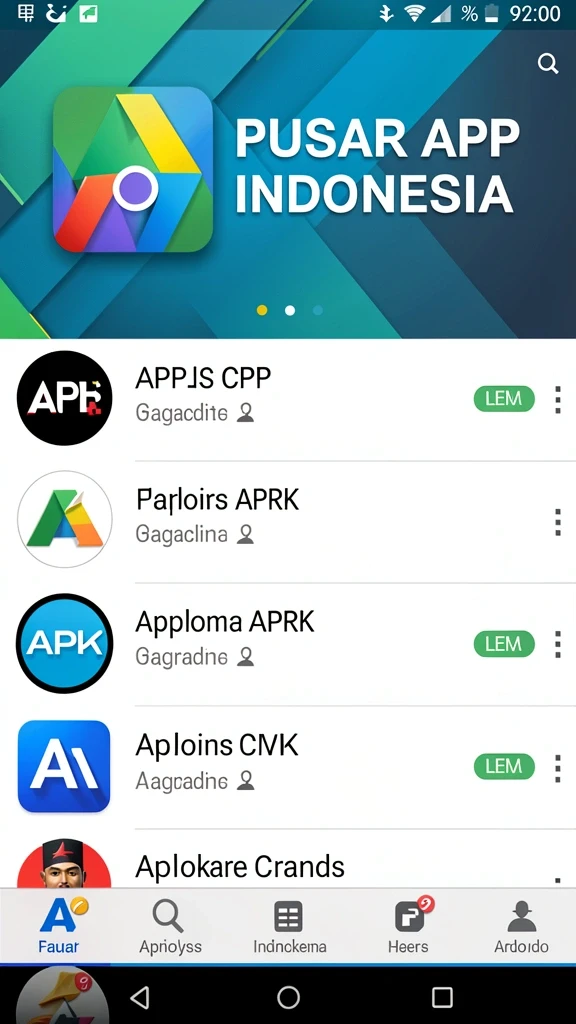Open the Parloirs APRK app row
576x1024 pixels.
[288, 520]
